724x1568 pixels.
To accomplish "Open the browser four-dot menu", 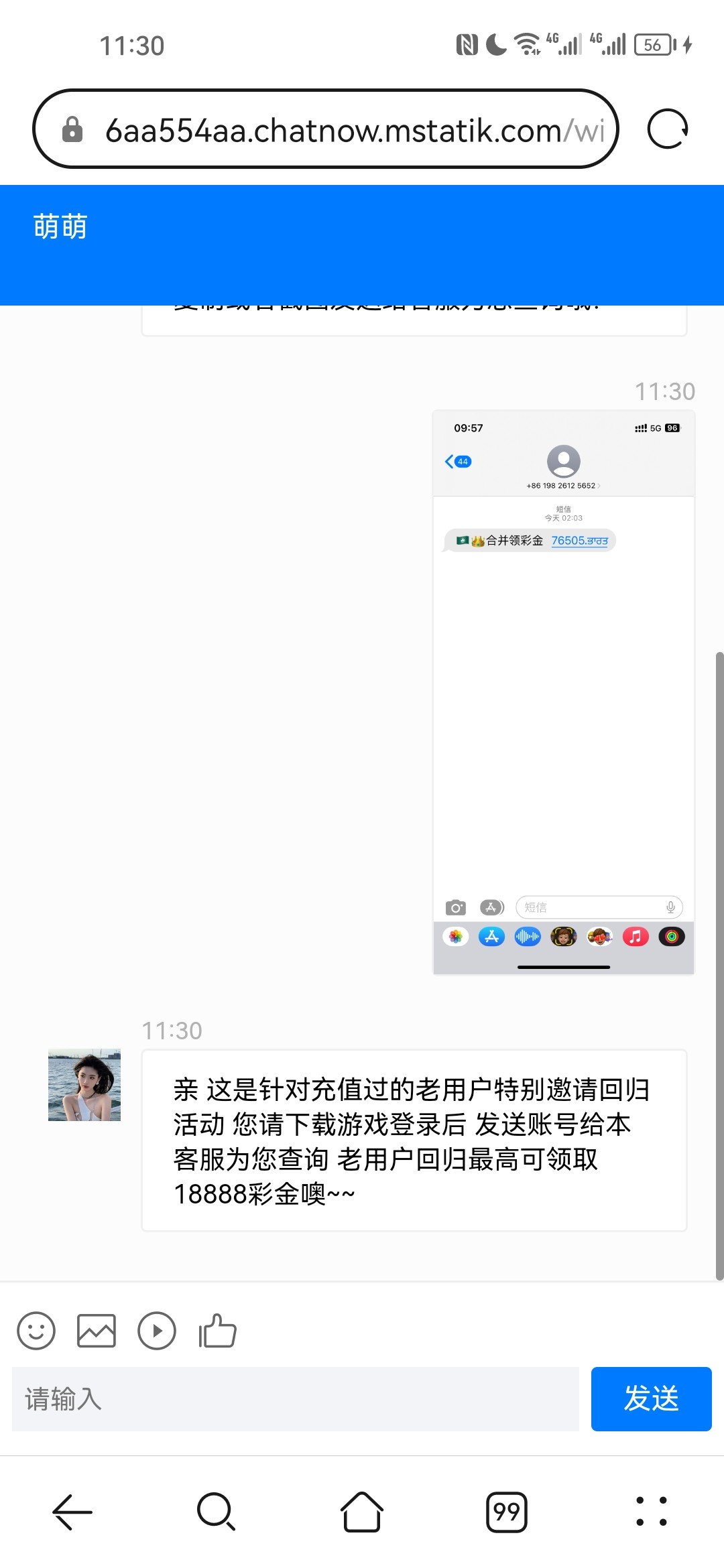I will pos(651,1512).
